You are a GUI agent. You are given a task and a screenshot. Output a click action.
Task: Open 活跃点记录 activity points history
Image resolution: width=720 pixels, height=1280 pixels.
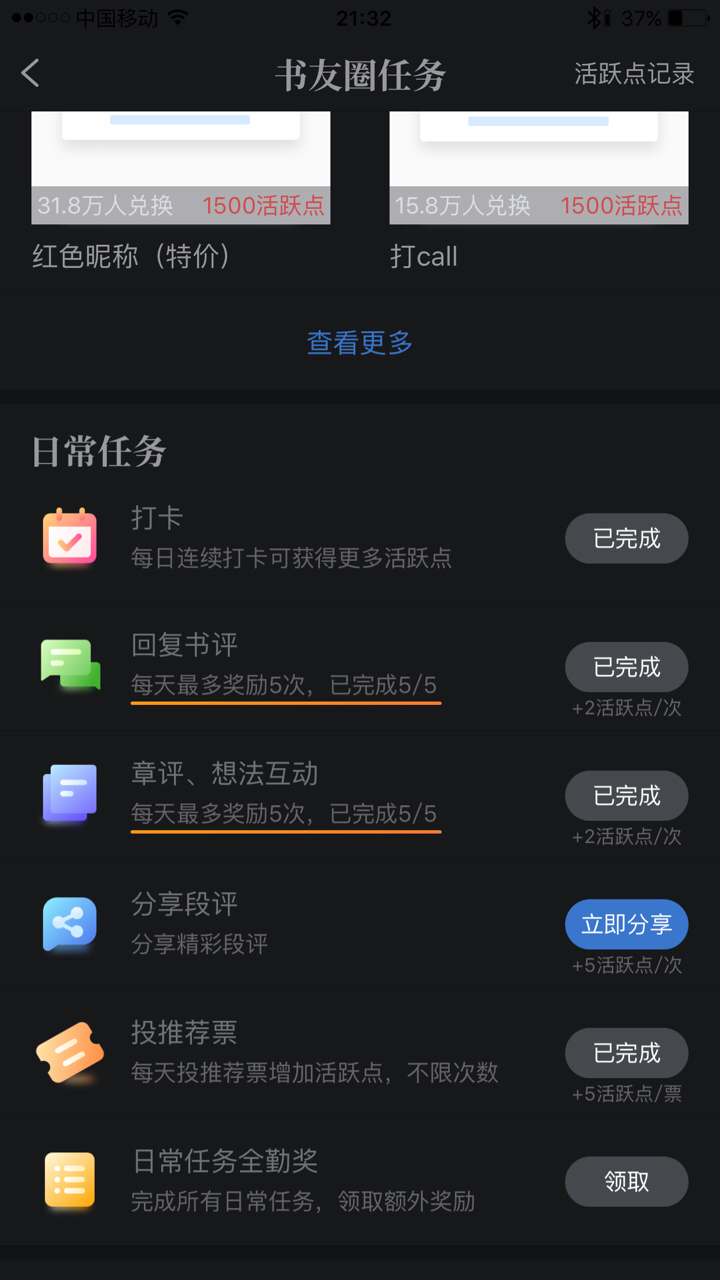click(634, 74)
